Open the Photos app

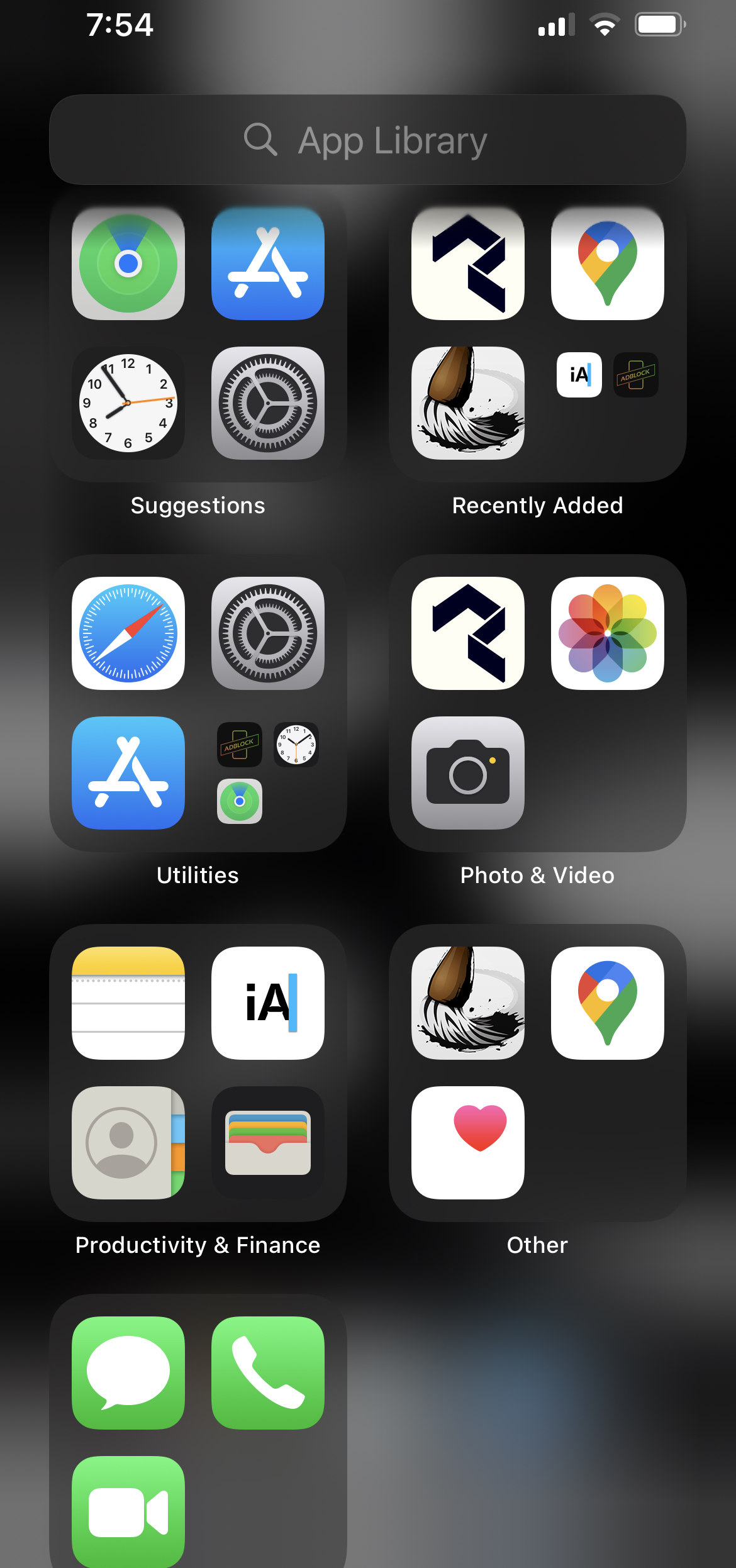tap(607, 633)
